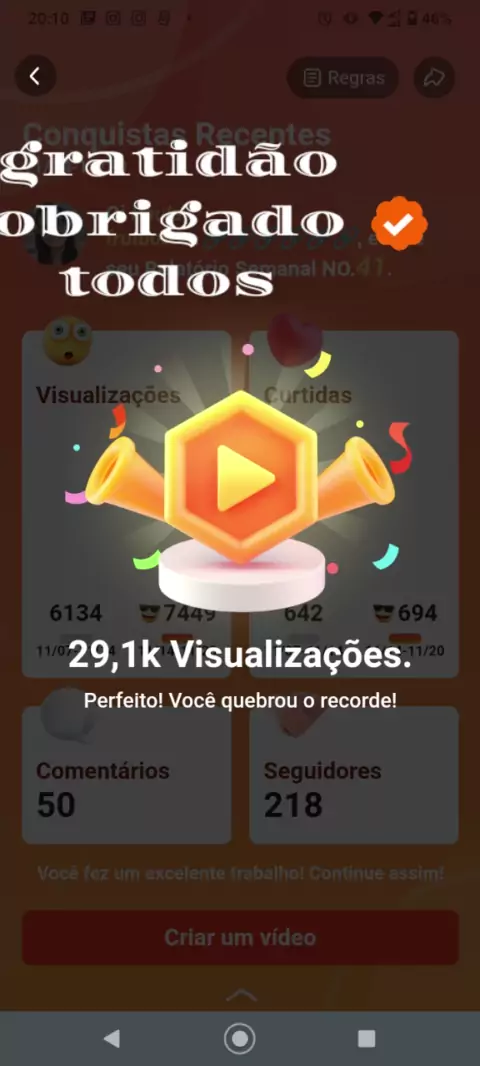
Task: Go back with the top-left arrow
Action: (35, 76)
